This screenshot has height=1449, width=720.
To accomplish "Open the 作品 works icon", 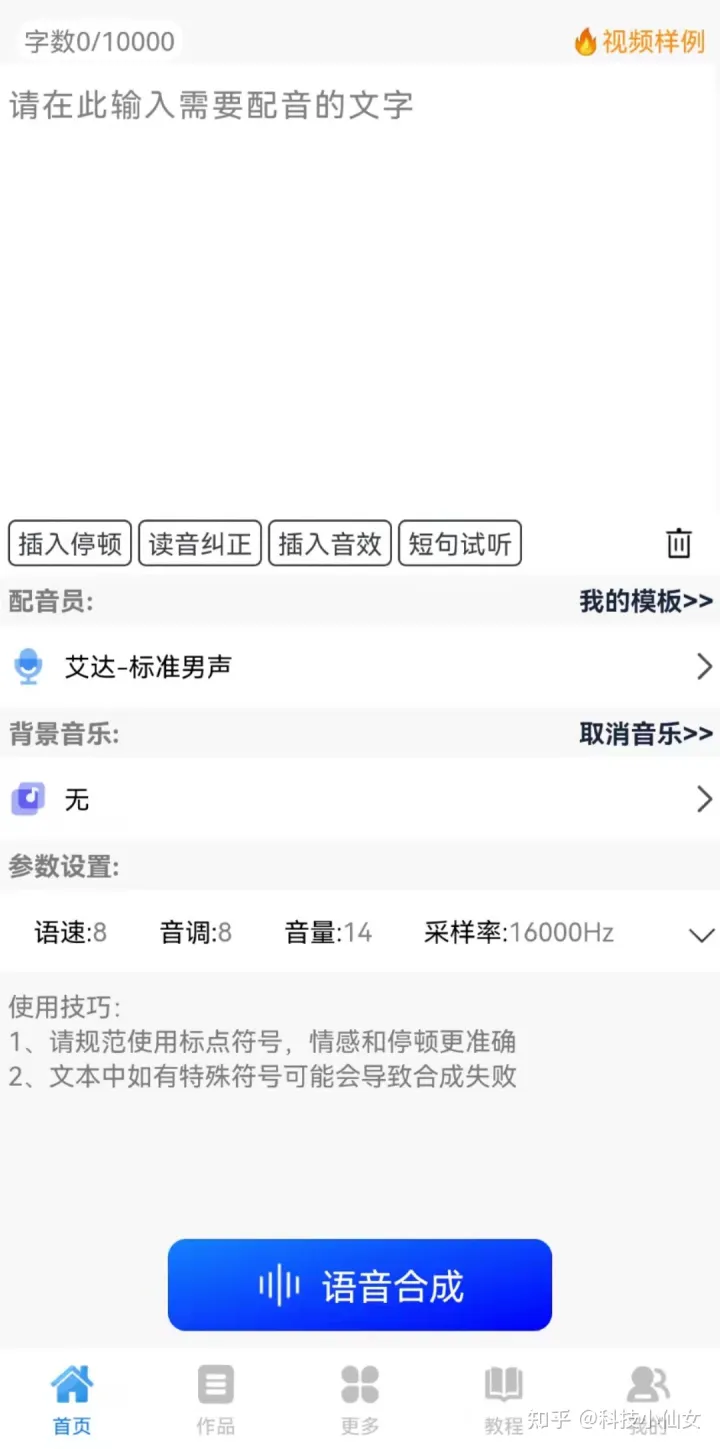I will coord(215,1384).
